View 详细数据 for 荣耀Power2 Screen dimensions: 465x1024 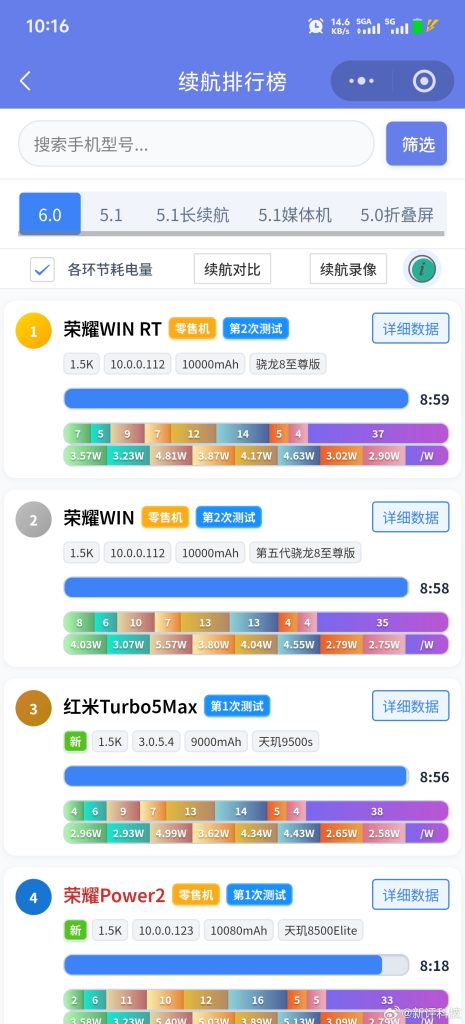[411, 894]
